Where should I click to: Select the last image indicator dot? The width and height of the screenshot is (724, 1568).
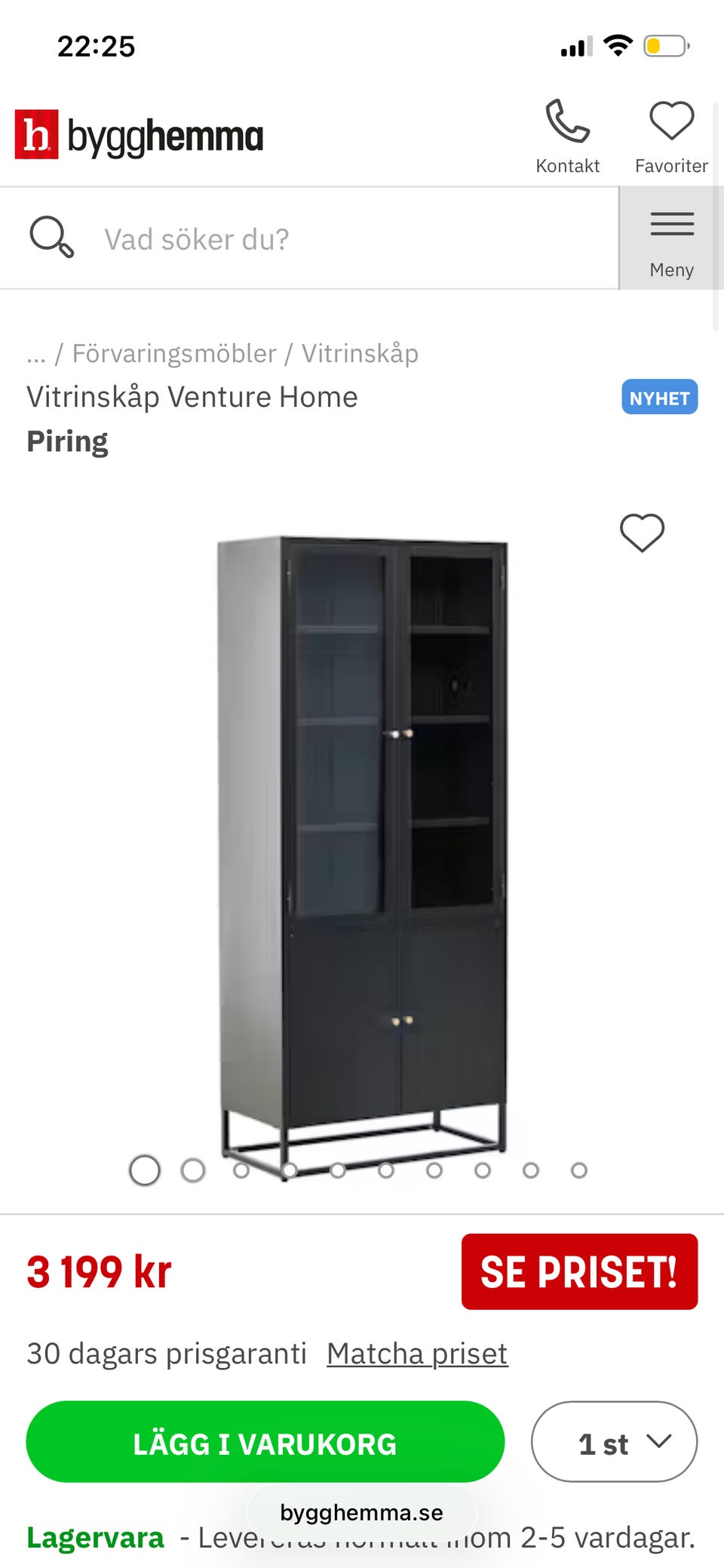579,1170
